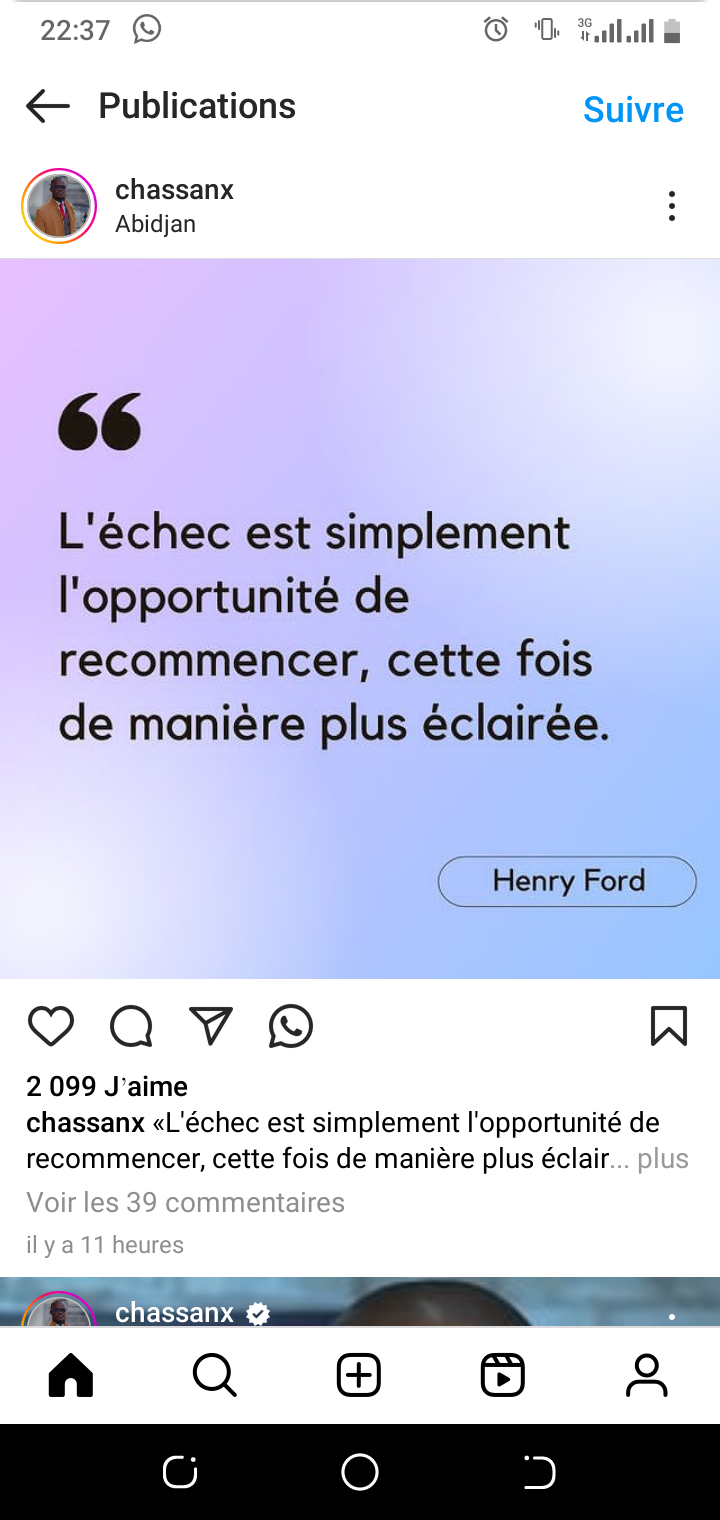
Task: Open the Profile tab
Action: (647, 1376)
